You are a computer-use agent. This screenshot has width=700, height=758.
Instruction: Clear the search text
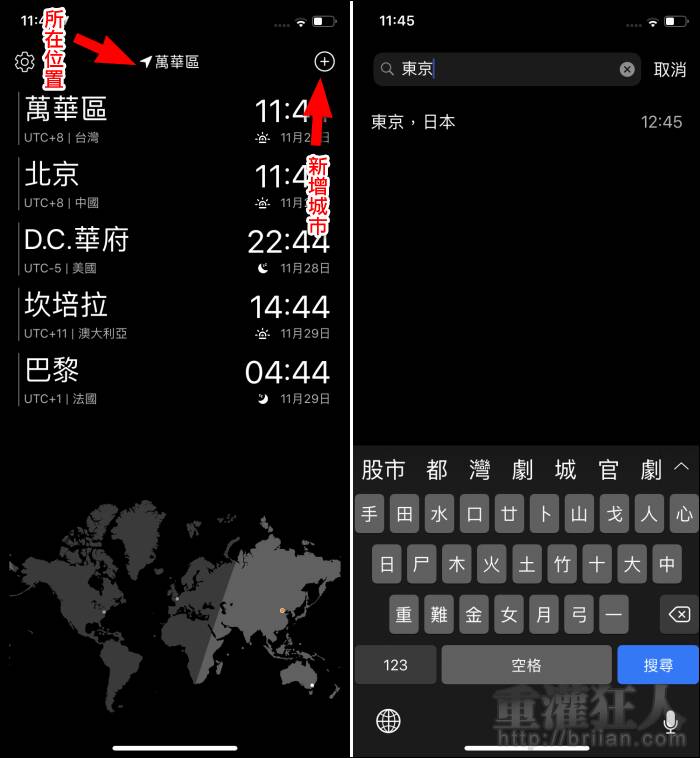(x=627, y=69)
